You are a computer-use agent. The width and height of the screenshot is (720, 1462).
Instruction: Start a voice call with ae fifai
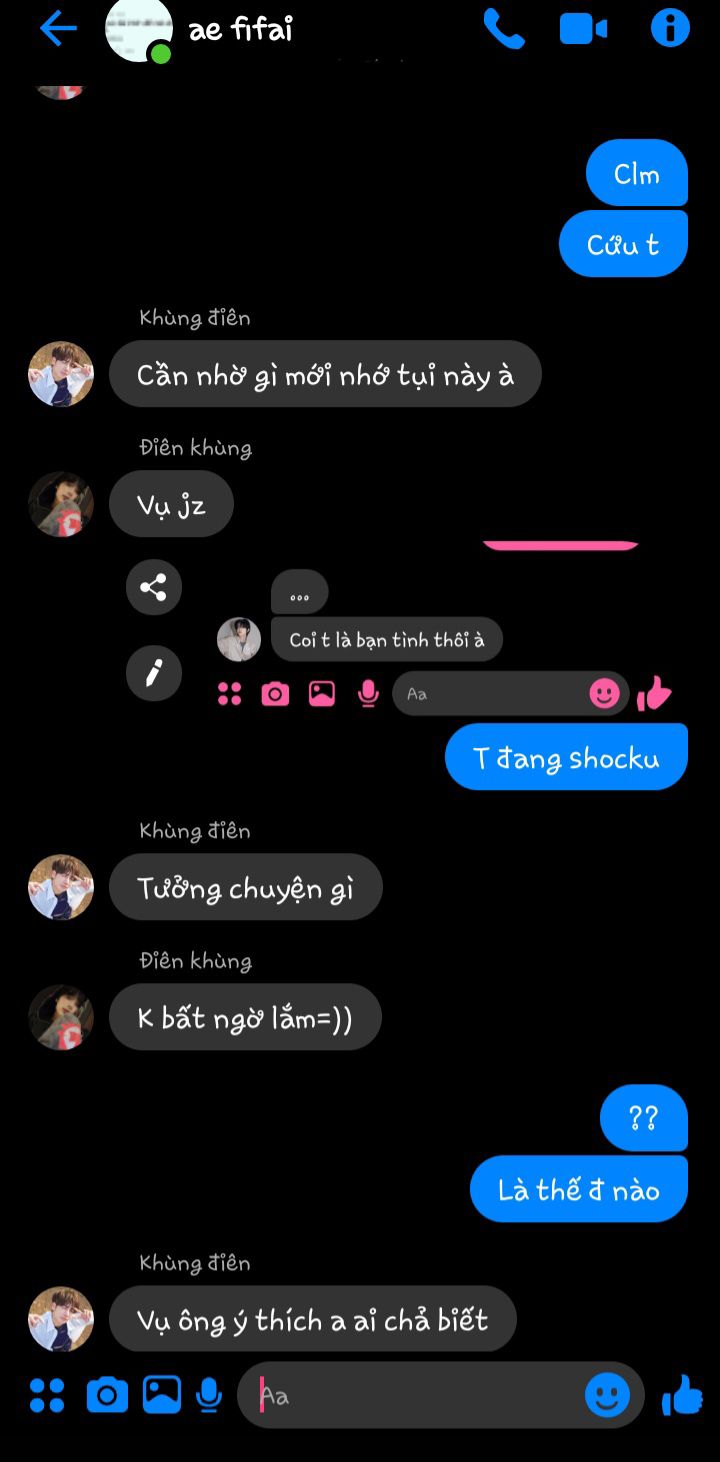pos(503,29)
